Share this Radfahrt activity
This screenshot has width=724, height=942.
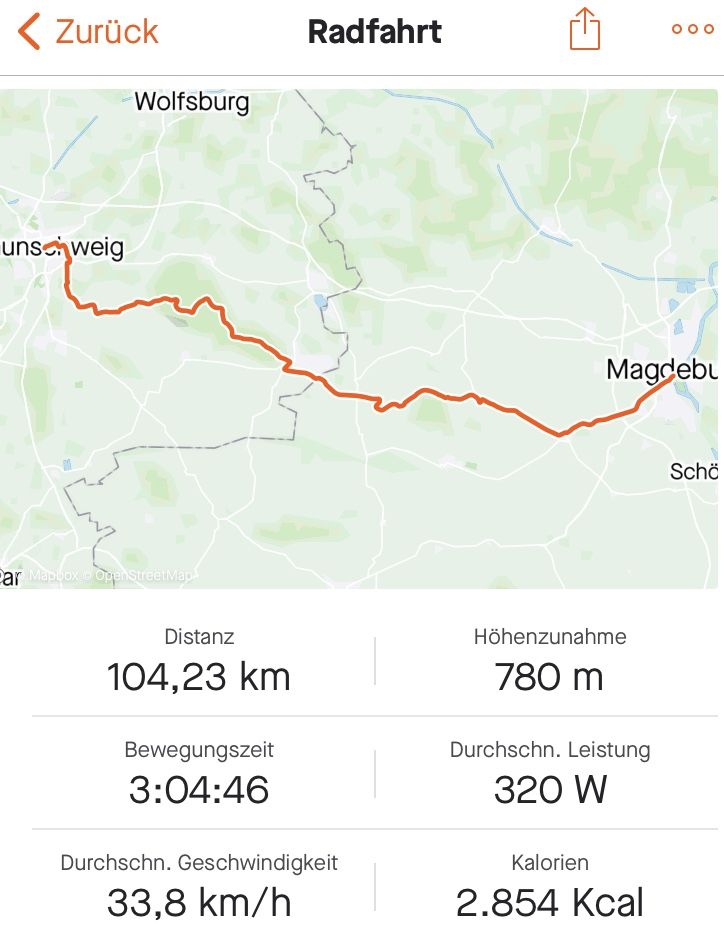point(585,31)
